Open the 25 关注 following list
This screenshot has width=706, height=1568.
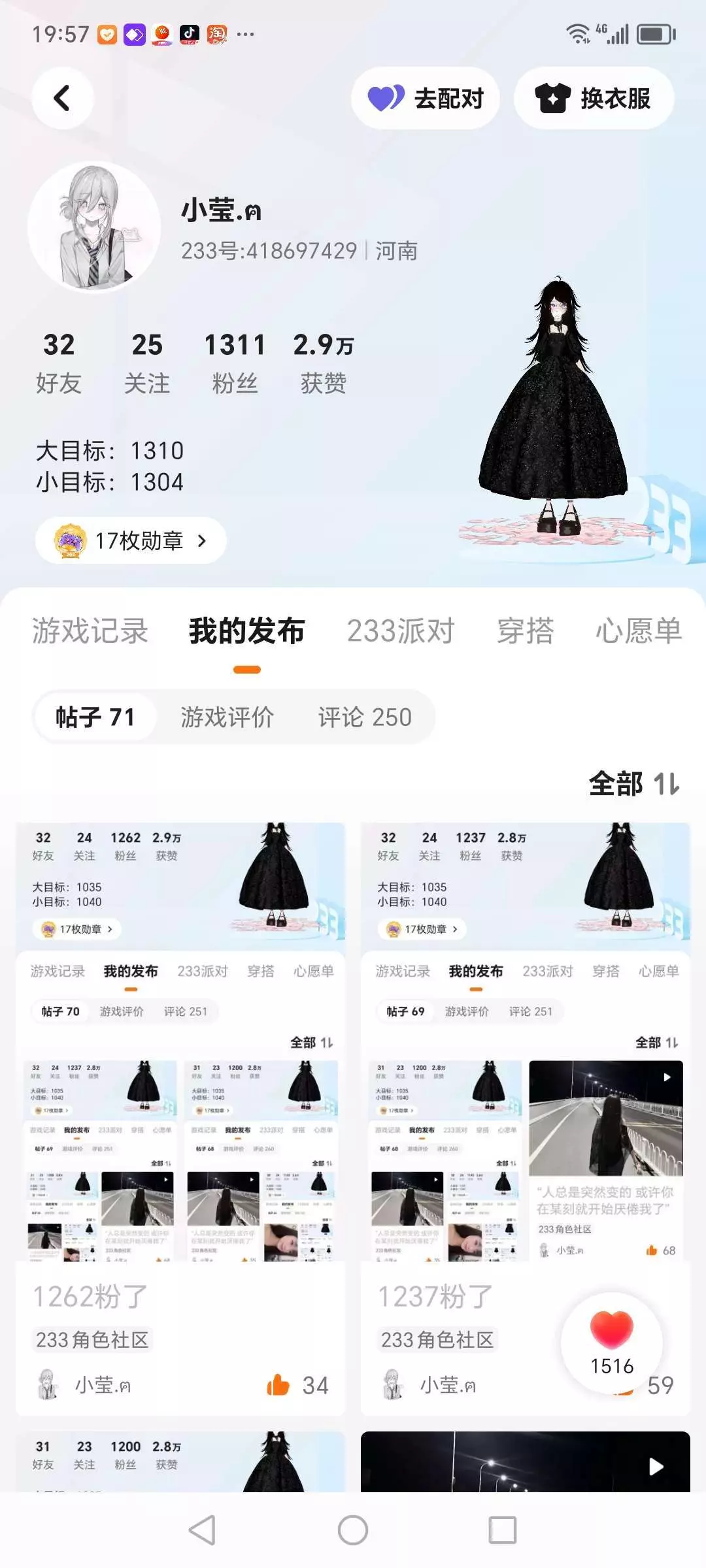147,363
